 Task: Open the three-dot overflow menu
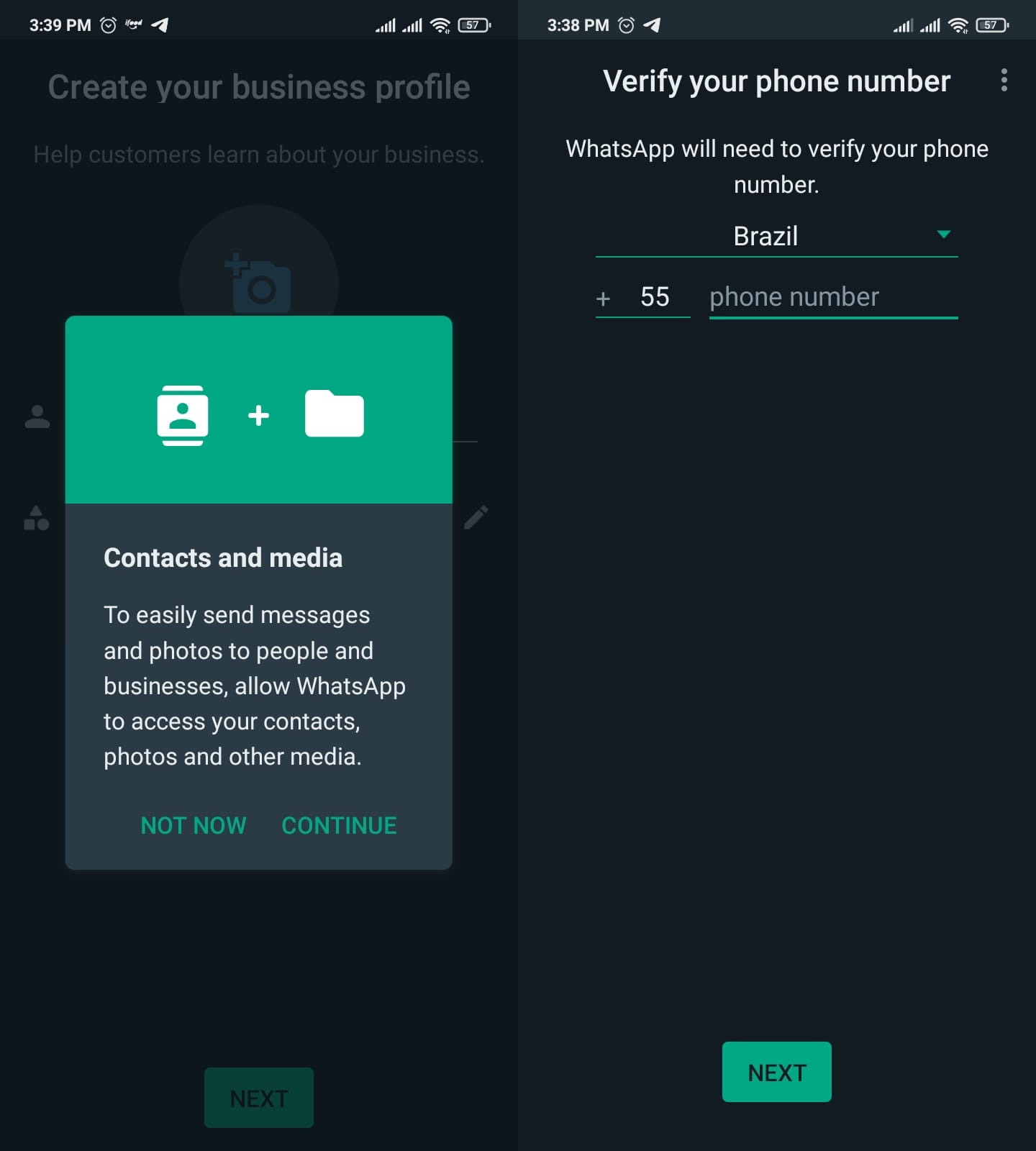coord(1004,80)
